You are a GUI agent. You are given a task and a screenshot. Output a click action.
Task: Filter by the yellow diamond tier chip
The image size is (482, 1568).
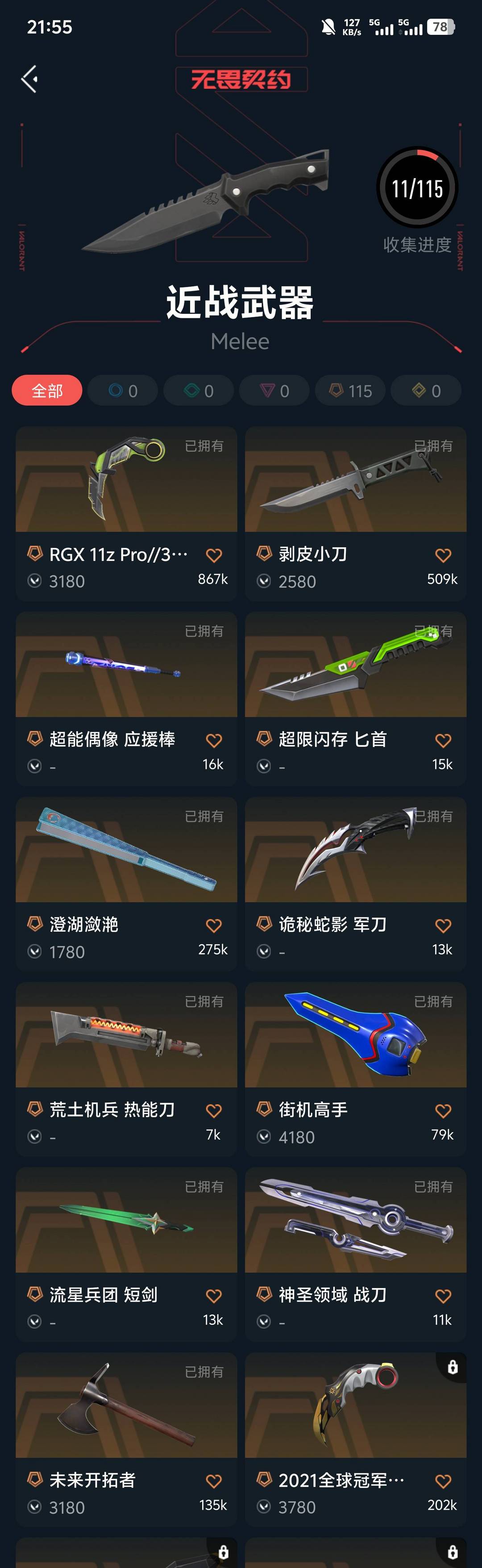(x=426, y=391)
